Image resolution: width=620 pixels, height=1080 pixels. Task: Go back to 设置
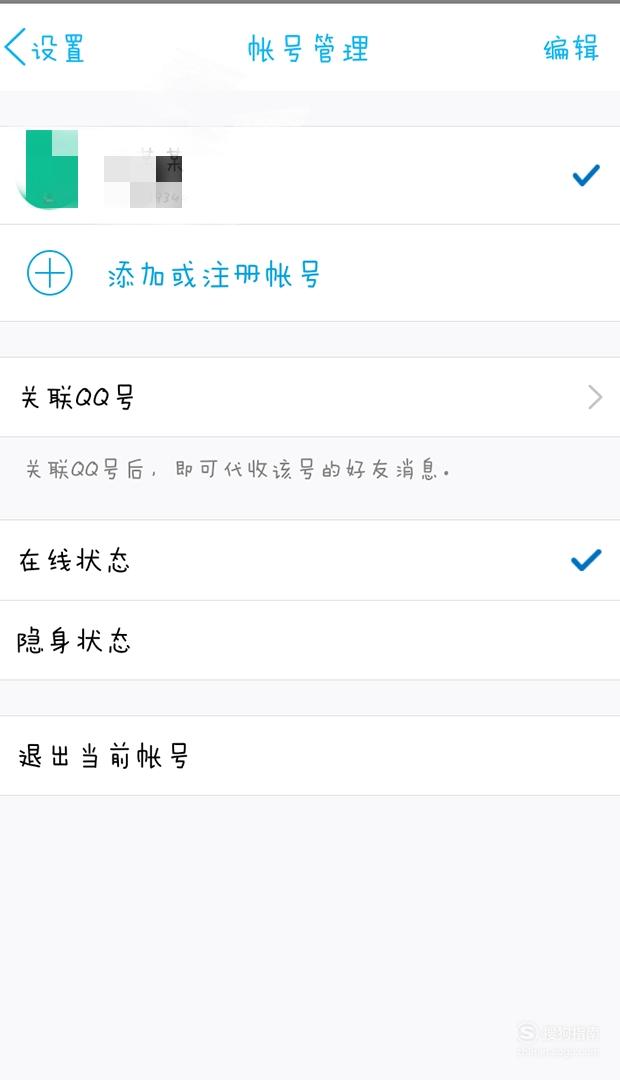pyautogui.click(x=45, y=48)
